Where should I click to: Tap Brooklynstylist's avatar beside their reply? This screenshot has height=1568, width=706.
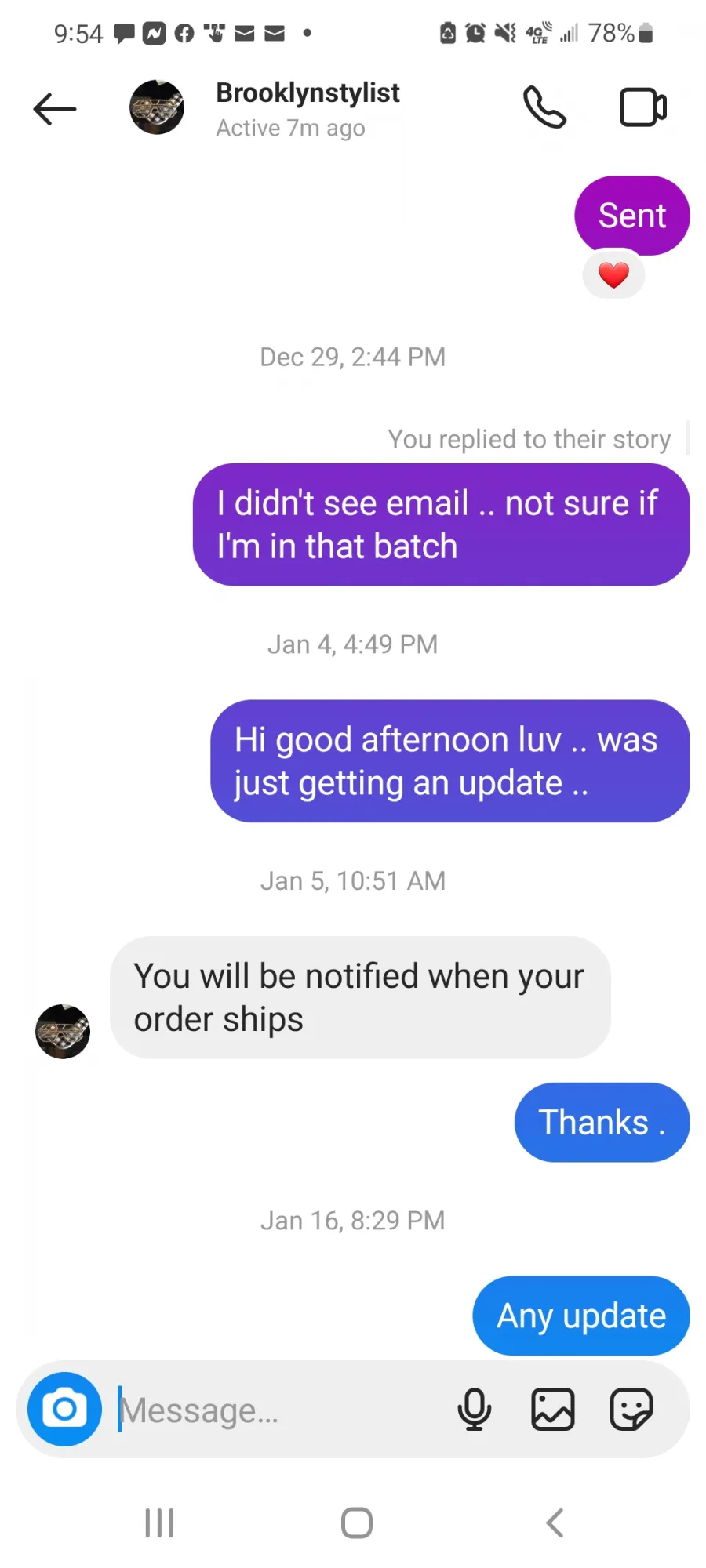(x=63, y=1031)
